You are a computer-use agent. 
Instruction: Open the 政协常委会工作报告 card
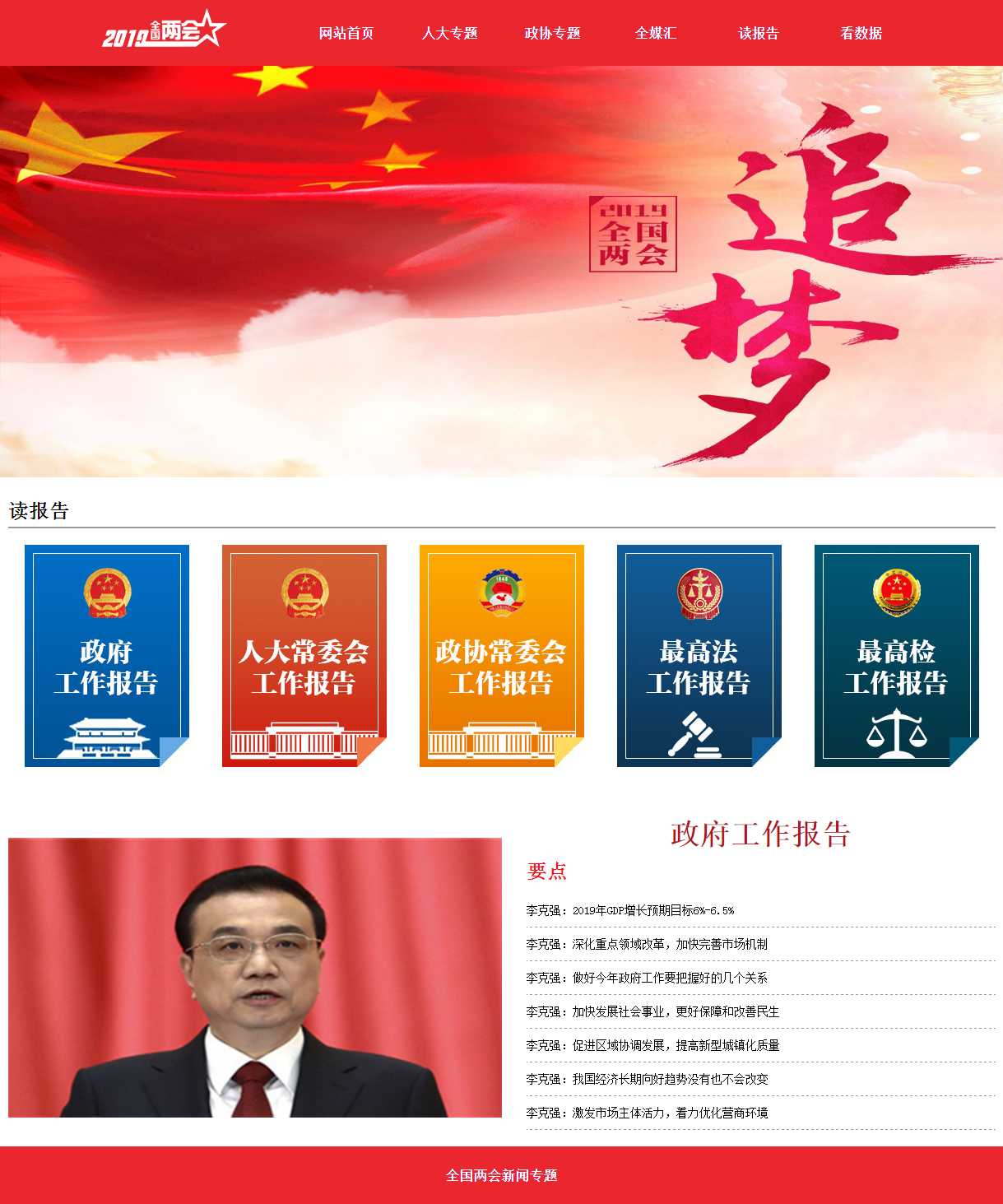pos(502,656)
